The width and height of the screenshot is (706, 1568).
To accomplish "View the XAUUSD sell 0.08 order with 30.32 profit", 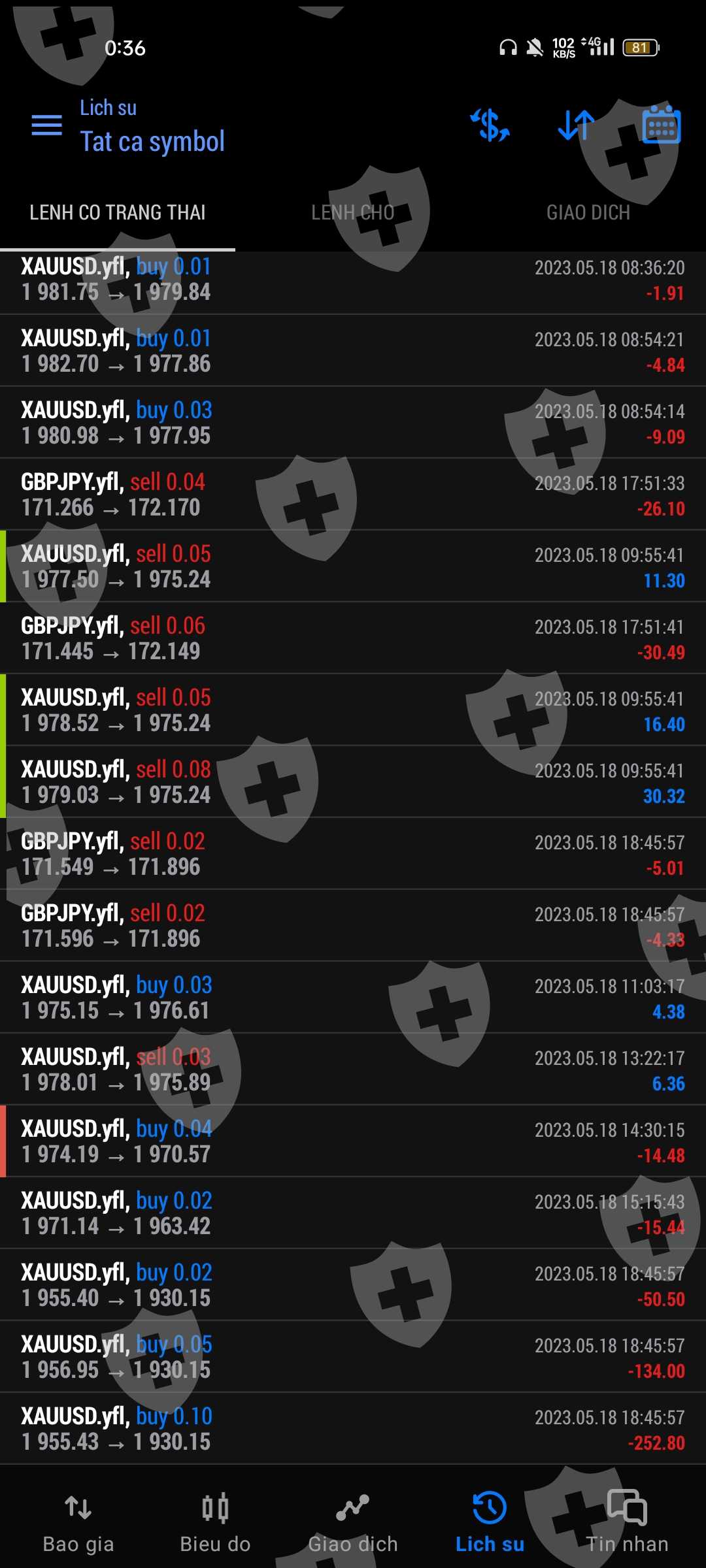I will tap(353, 782).
